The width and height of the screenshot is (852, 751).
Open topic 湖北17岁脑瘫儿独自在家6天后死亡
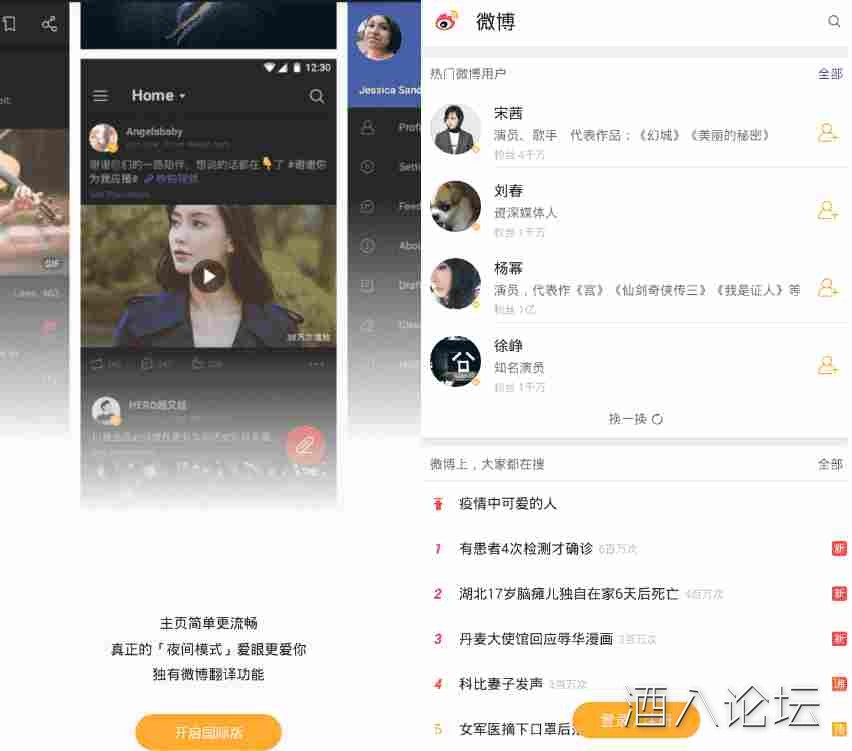coord(568,594)
